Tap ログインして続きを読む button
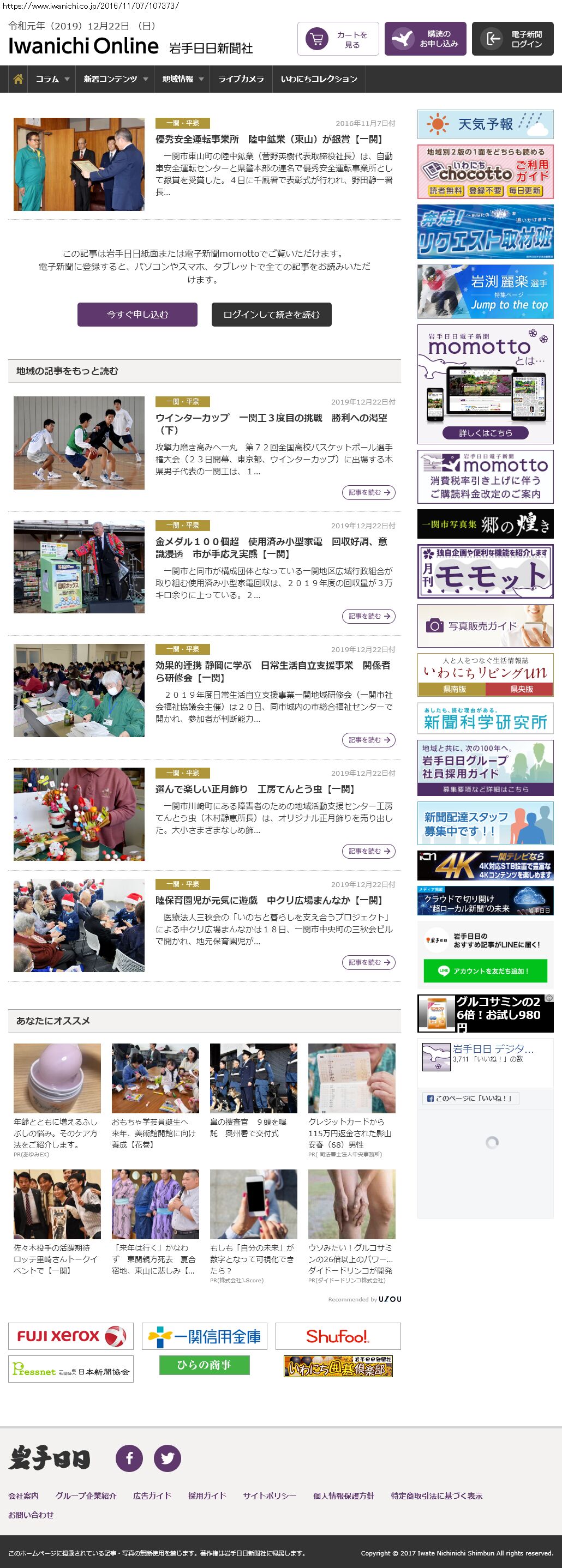 pyautogui.click(x=271, y=315)
